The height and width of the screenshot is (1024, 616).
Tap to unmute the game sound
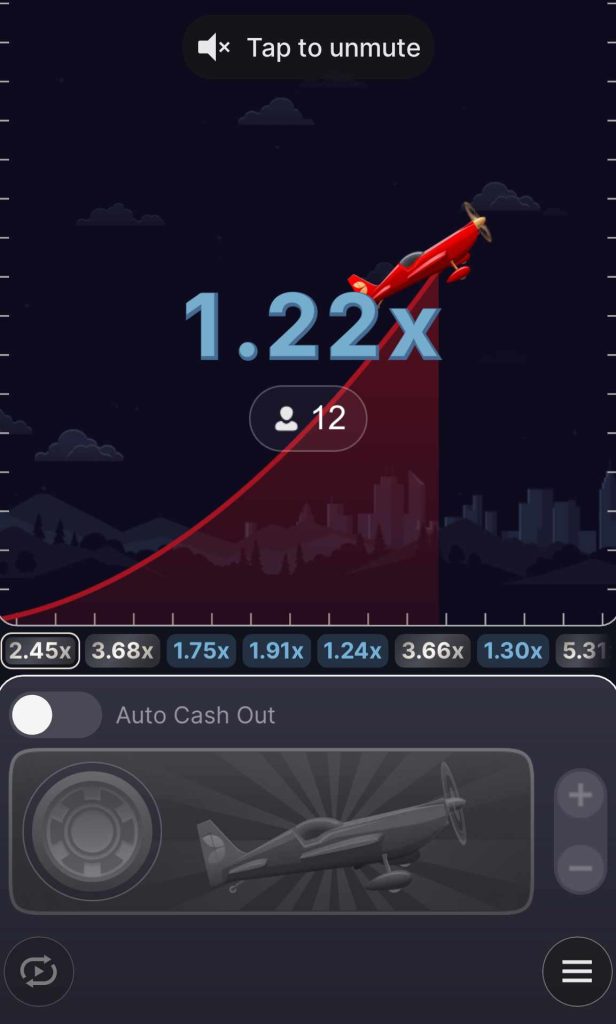point(308,47)
